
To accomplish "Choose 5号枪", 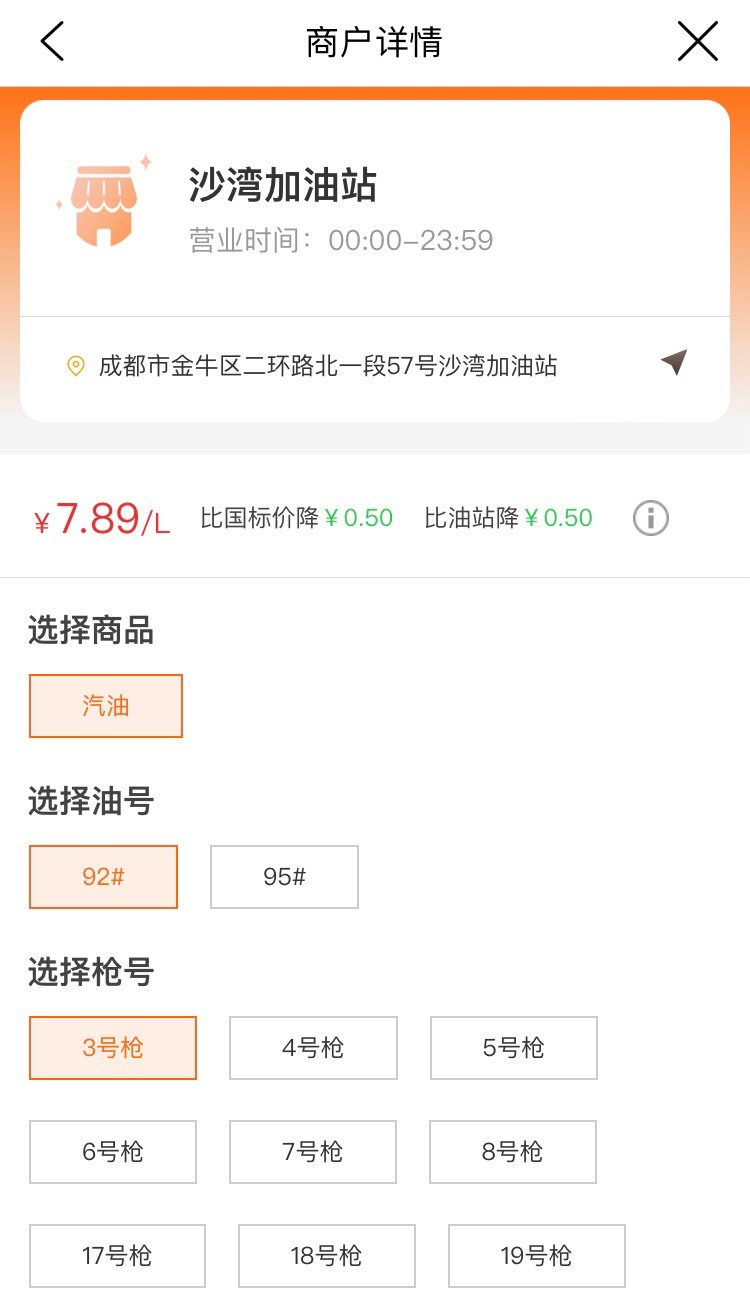I will [x=514, y=1048].
